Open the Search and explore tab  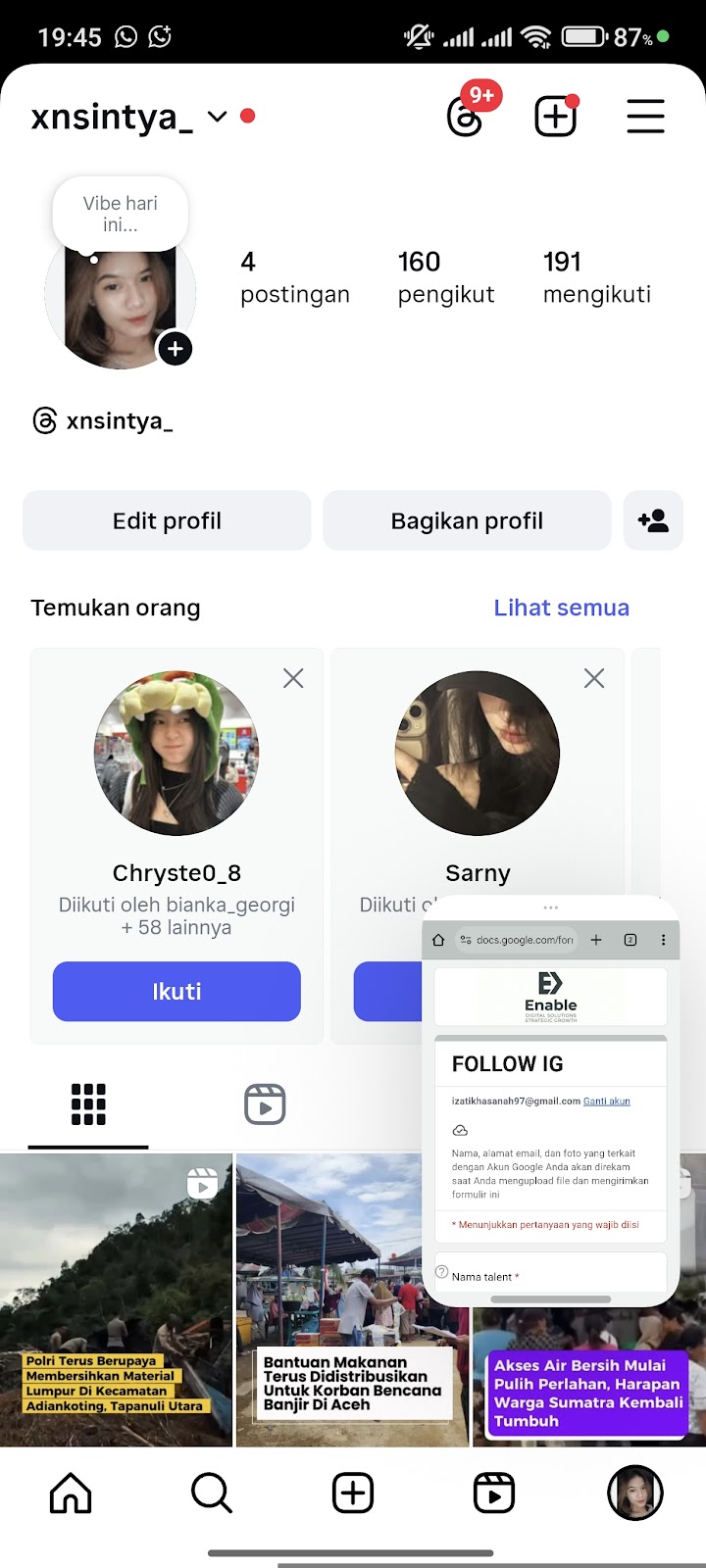pos(211,1494)
